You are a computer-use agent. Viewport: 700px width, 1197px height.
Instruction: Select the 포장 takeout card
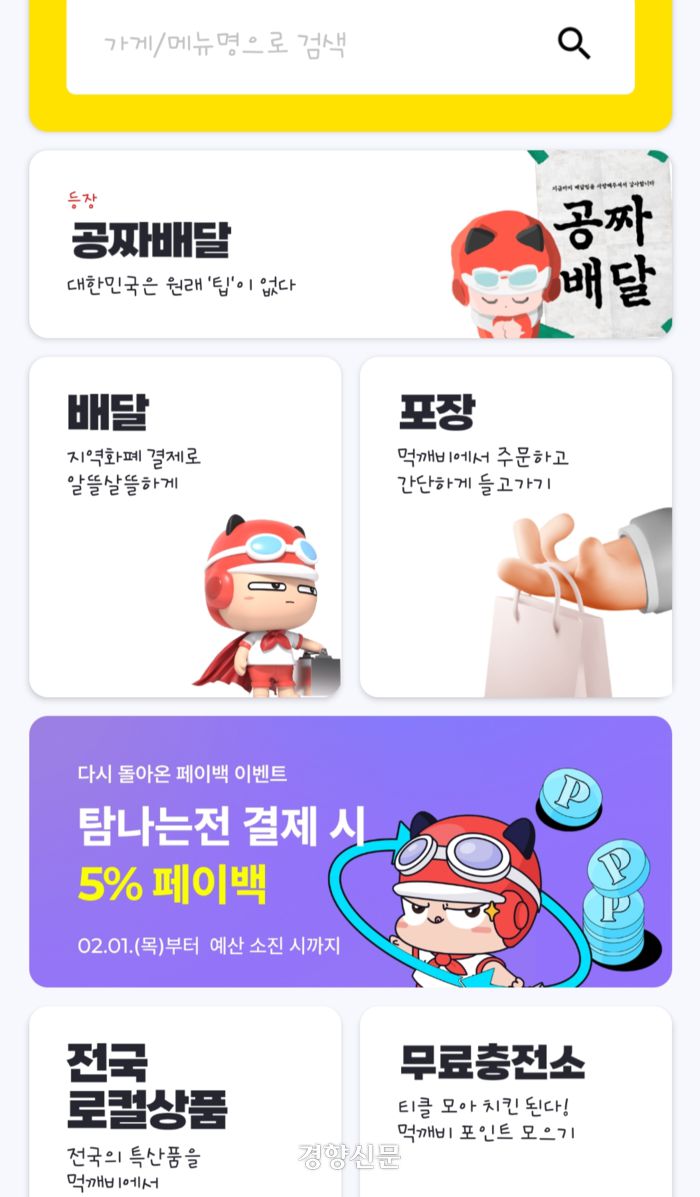point(515,527)
